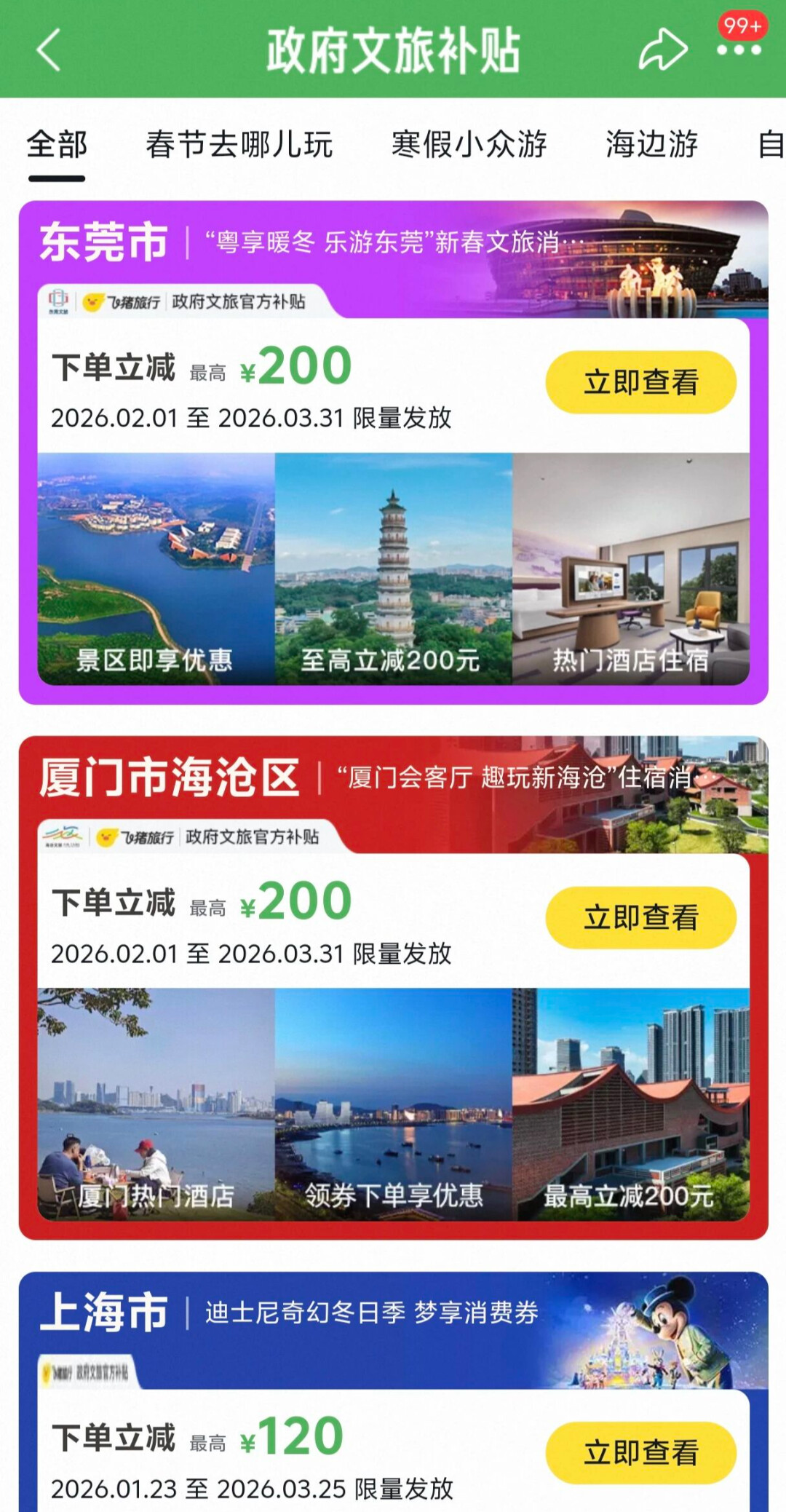Viewport: 786px width, 1512px height.
Task: Share this subsidy page
Action: pos(662,50)
